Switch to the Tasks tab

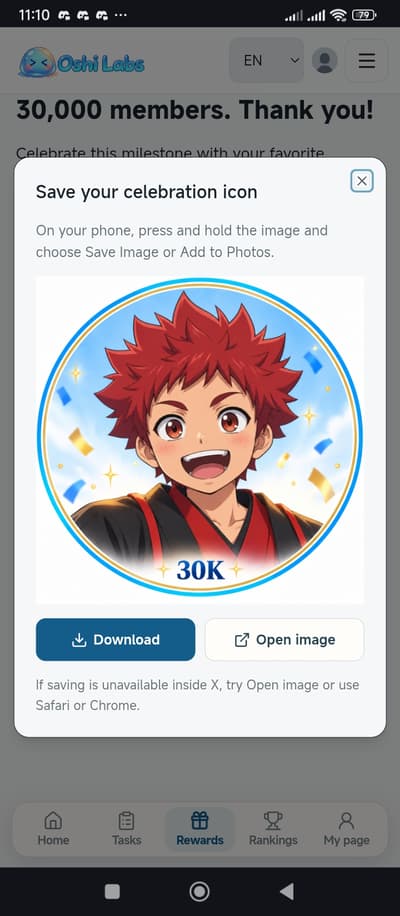pos(127,830)
